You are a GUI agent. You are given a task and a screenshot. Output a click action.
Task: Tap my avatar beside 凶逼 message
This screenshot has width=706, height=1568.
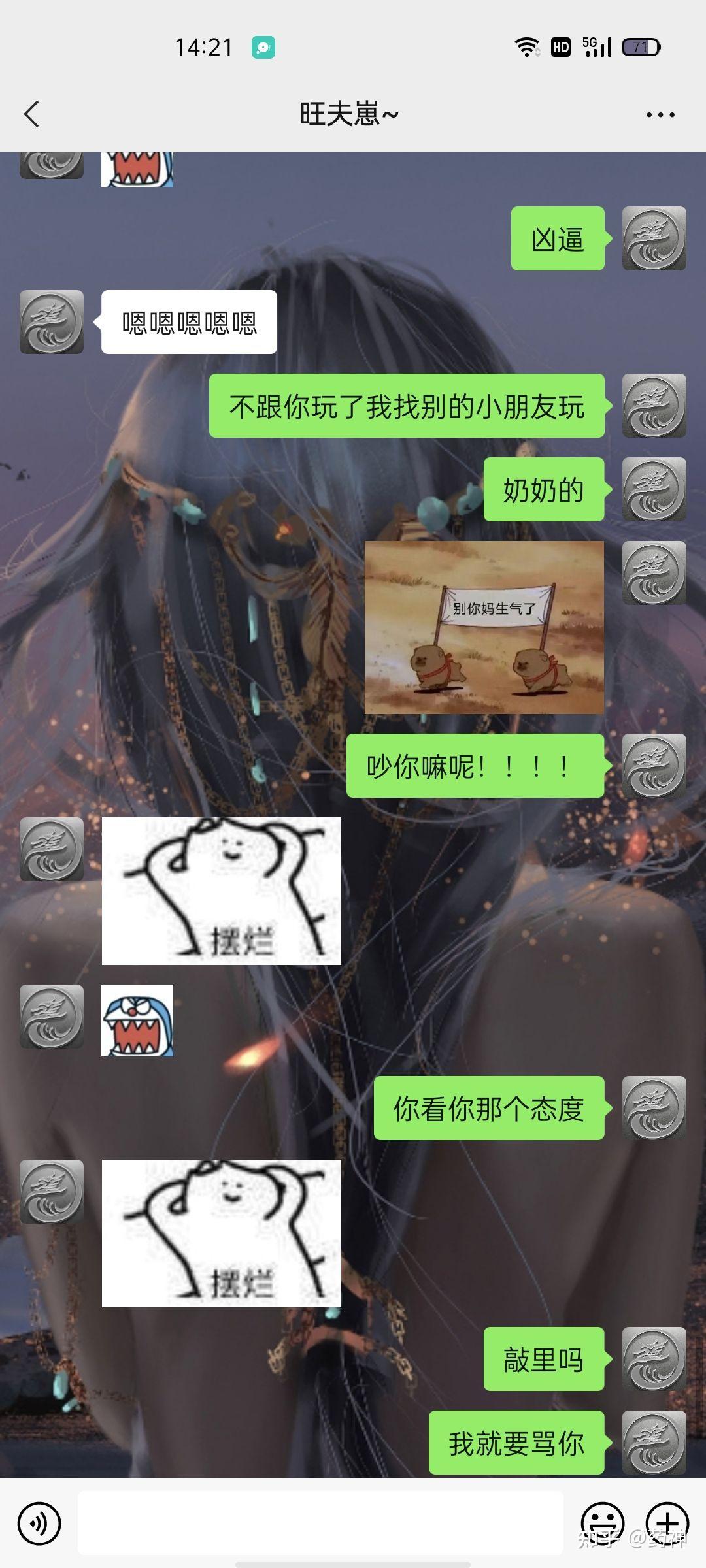pyautogui.click(x=654, y=238)
